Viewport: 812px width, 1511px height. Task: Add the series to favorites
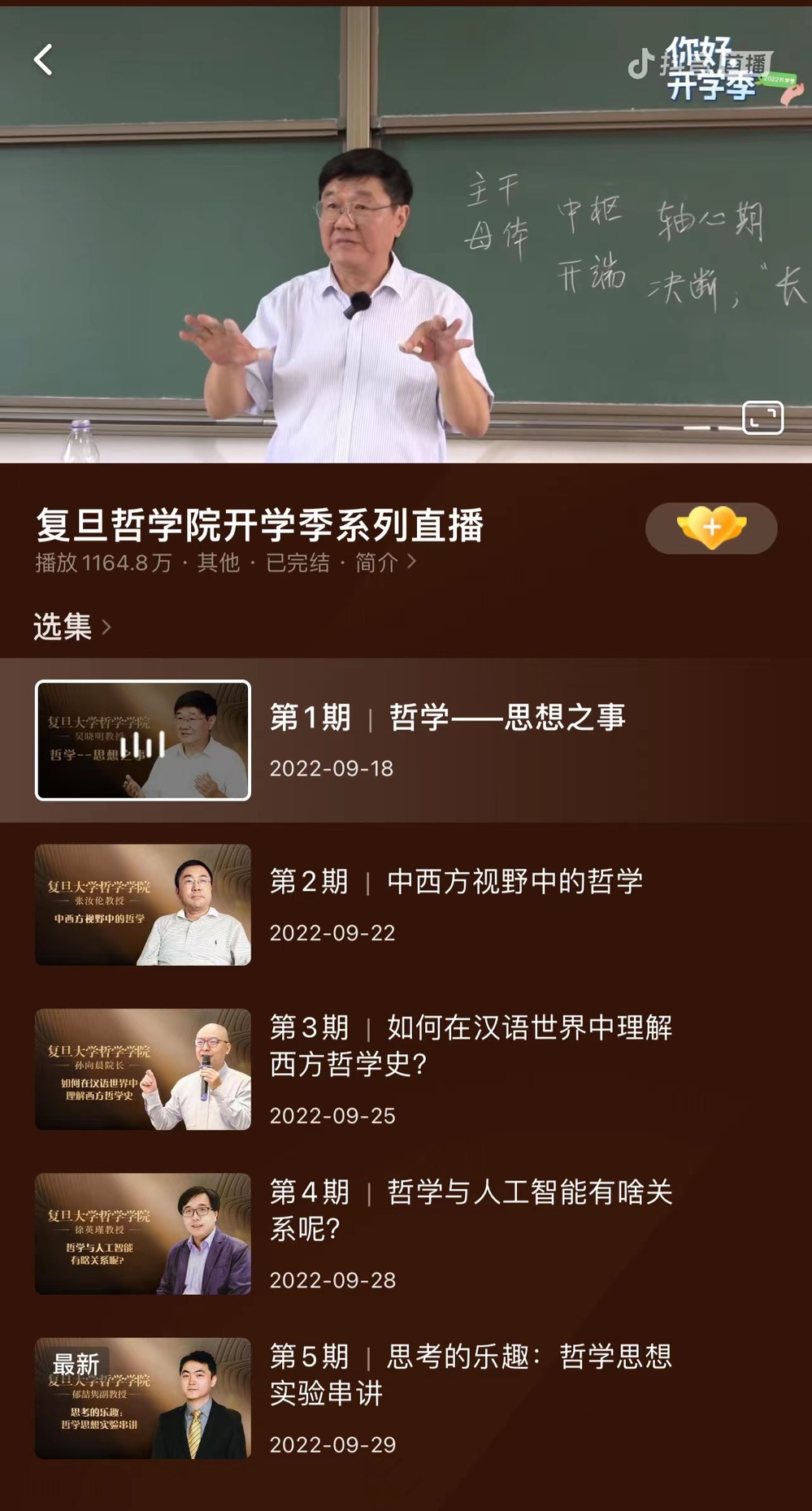711,528
